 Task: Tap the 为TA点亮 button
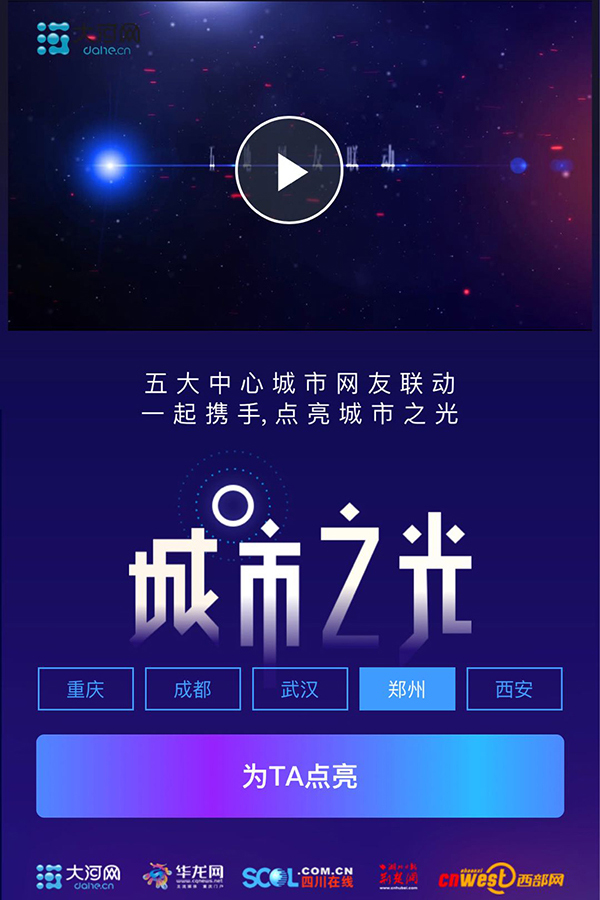[300, 776]
